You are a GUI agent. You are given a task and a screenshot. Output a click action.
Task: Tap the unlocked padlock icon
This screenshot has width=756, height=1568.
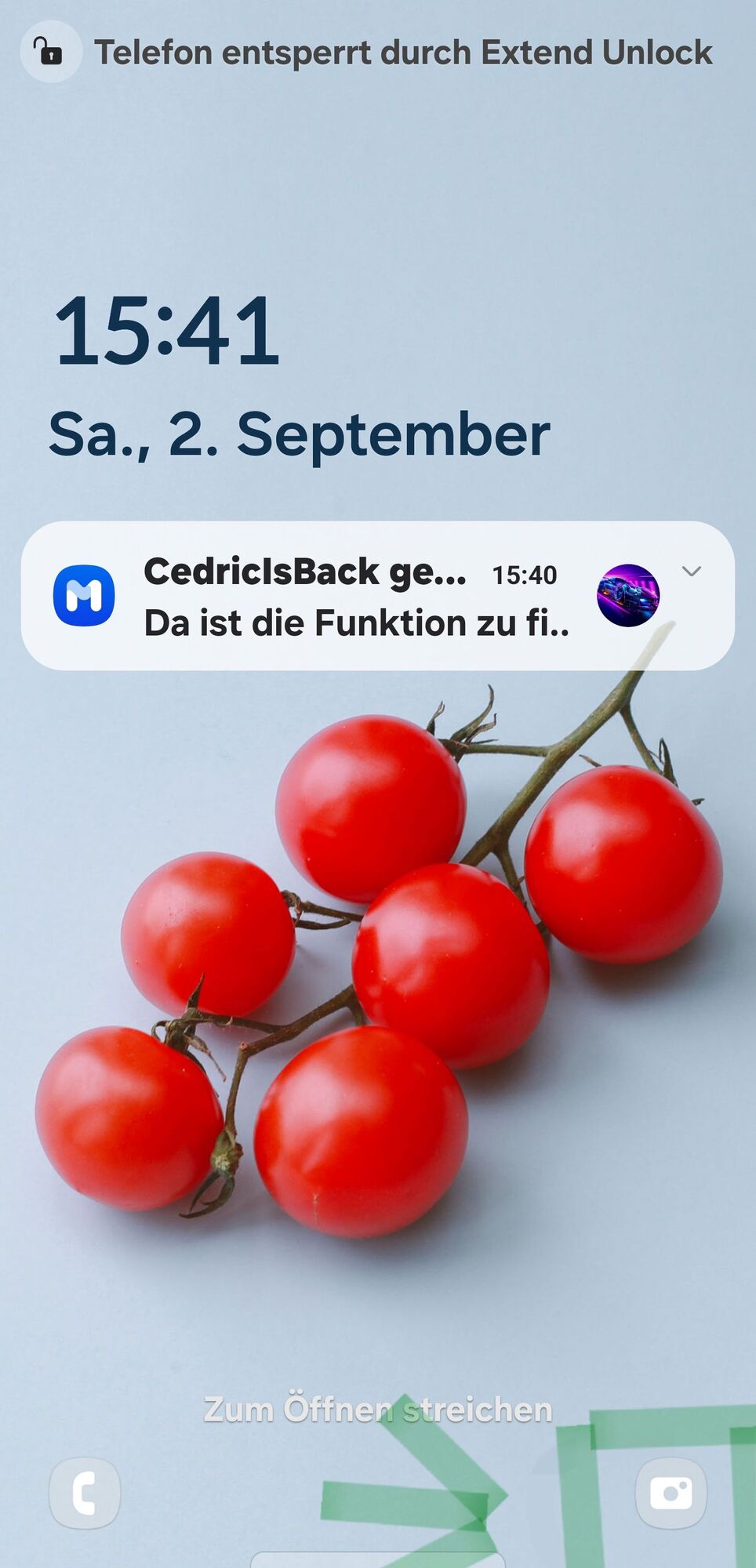[49, 52]
